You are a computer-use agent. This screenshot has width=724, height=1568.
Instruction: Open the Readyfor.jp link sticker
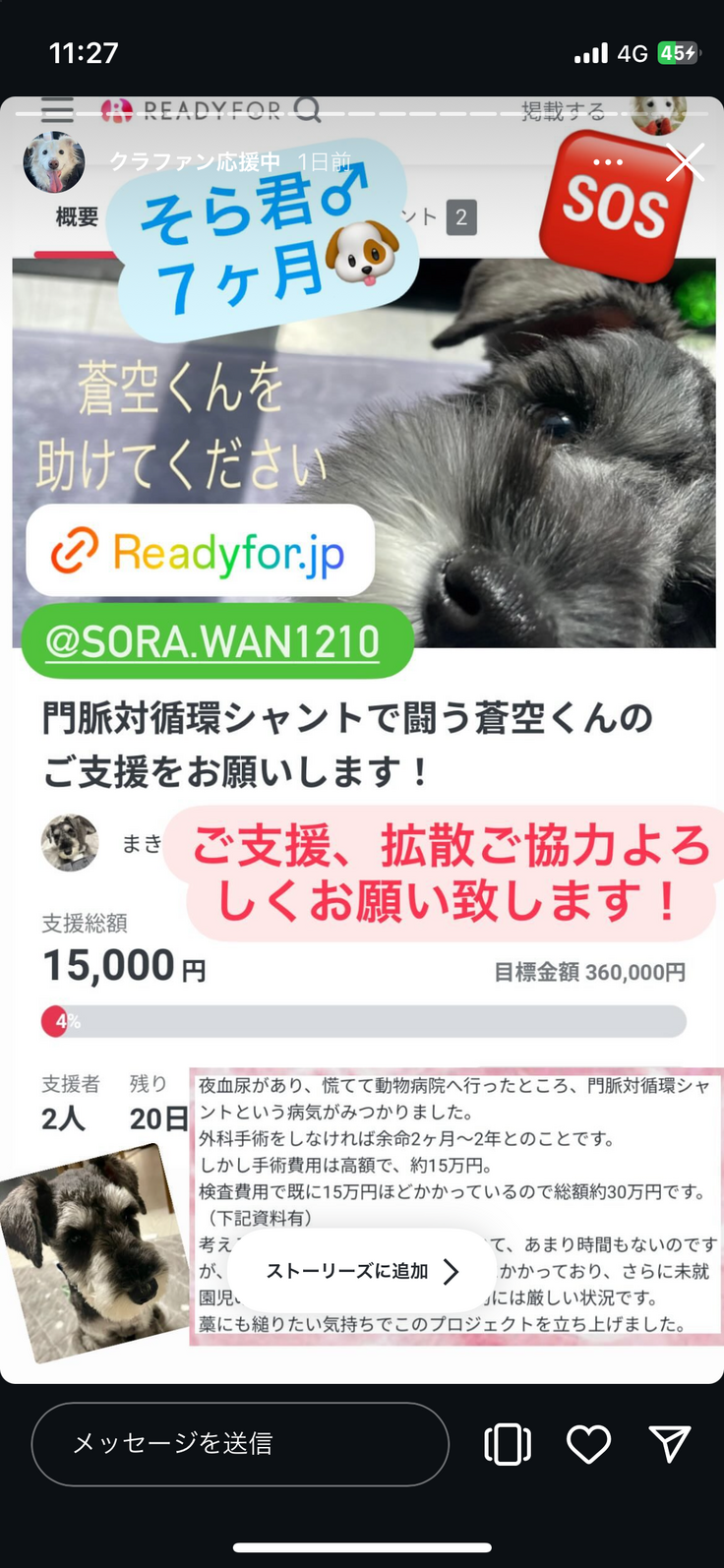pos(201,552)
